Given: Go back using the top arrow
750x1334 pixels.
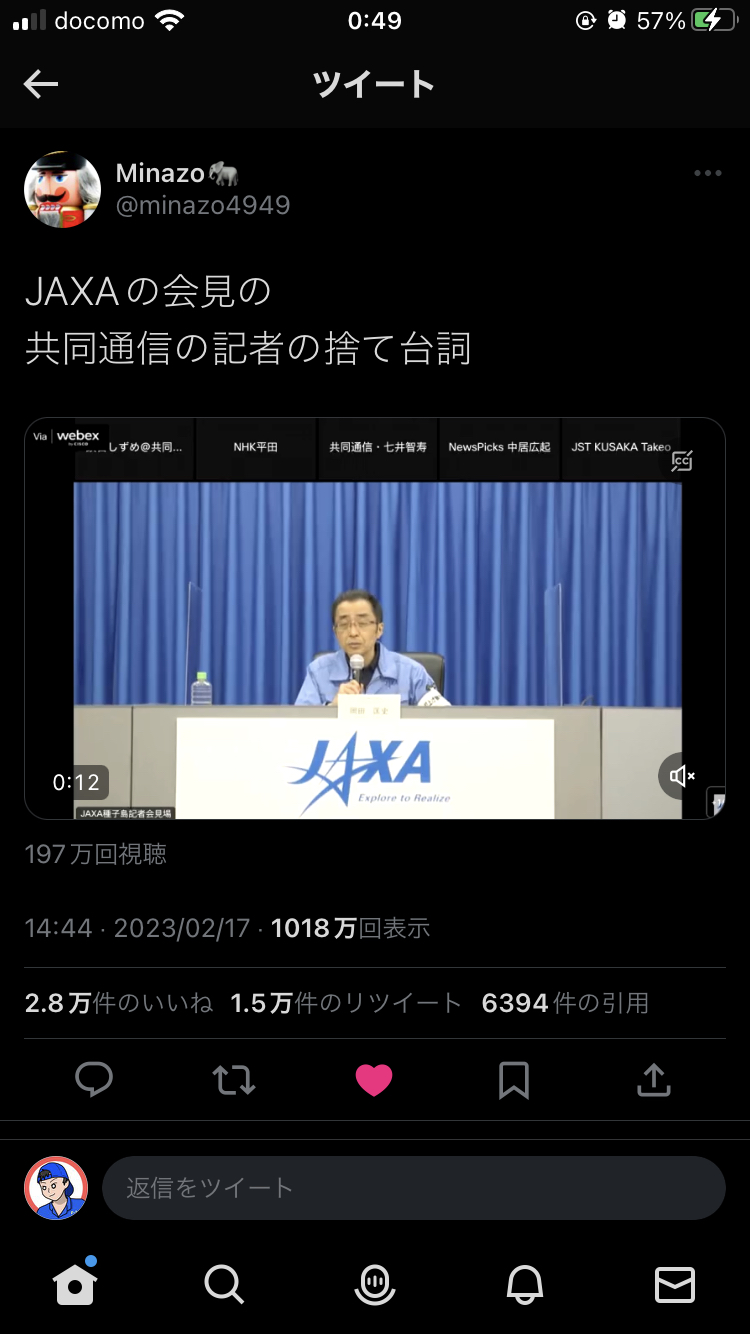Looking at the screenshot, I should [41, 85].
